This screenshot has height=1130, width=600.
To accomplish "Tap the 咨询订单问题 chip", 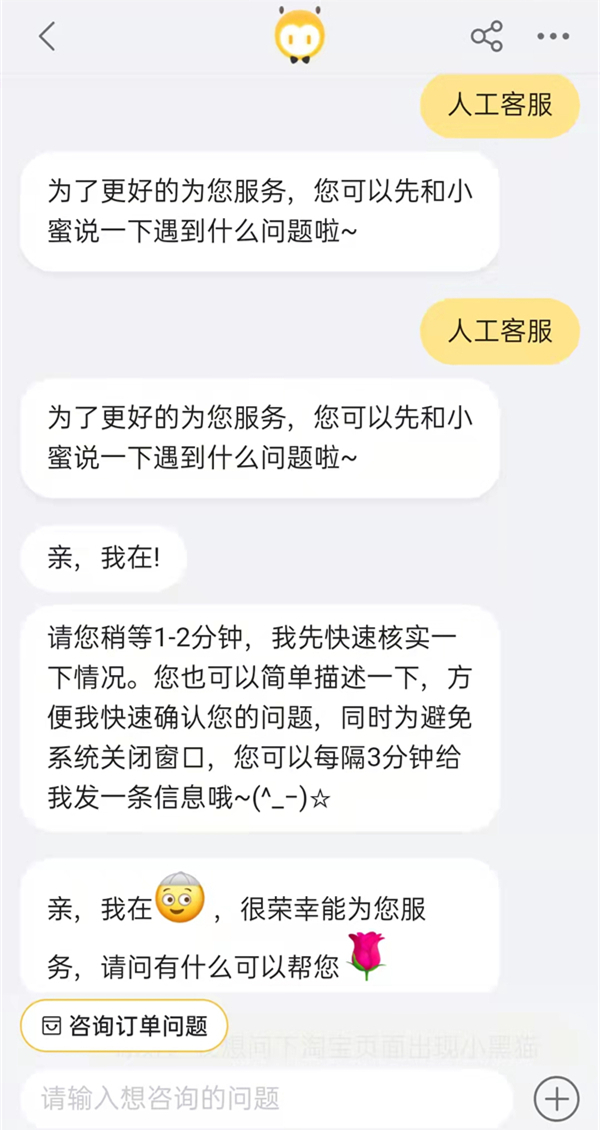I will [125, 1025].
